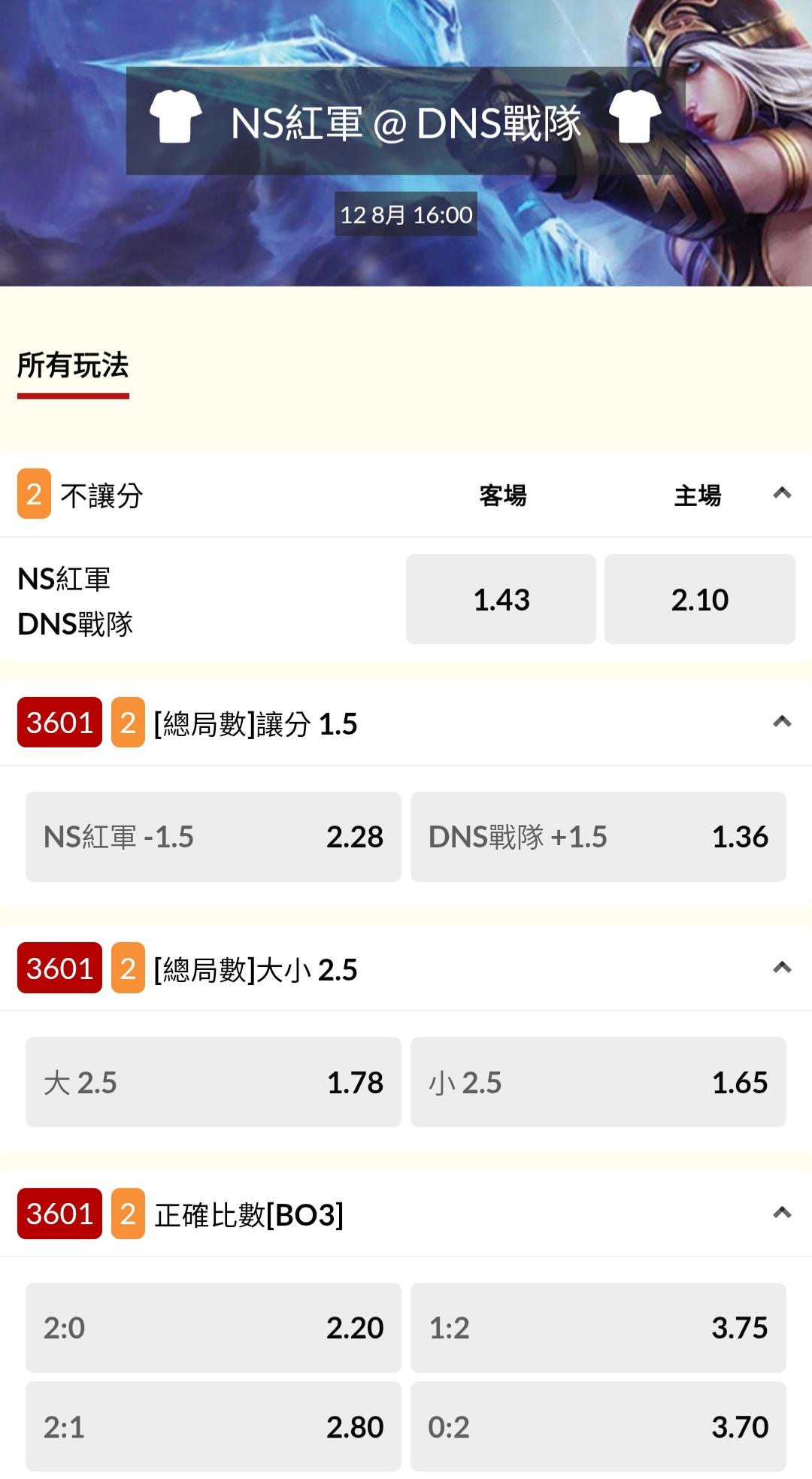The width and height of the screenshot is (812, 1479).
Task: Choose 大 2.5 at odds 1.78
Action: pyautogui.click(x=214, y=1082)
